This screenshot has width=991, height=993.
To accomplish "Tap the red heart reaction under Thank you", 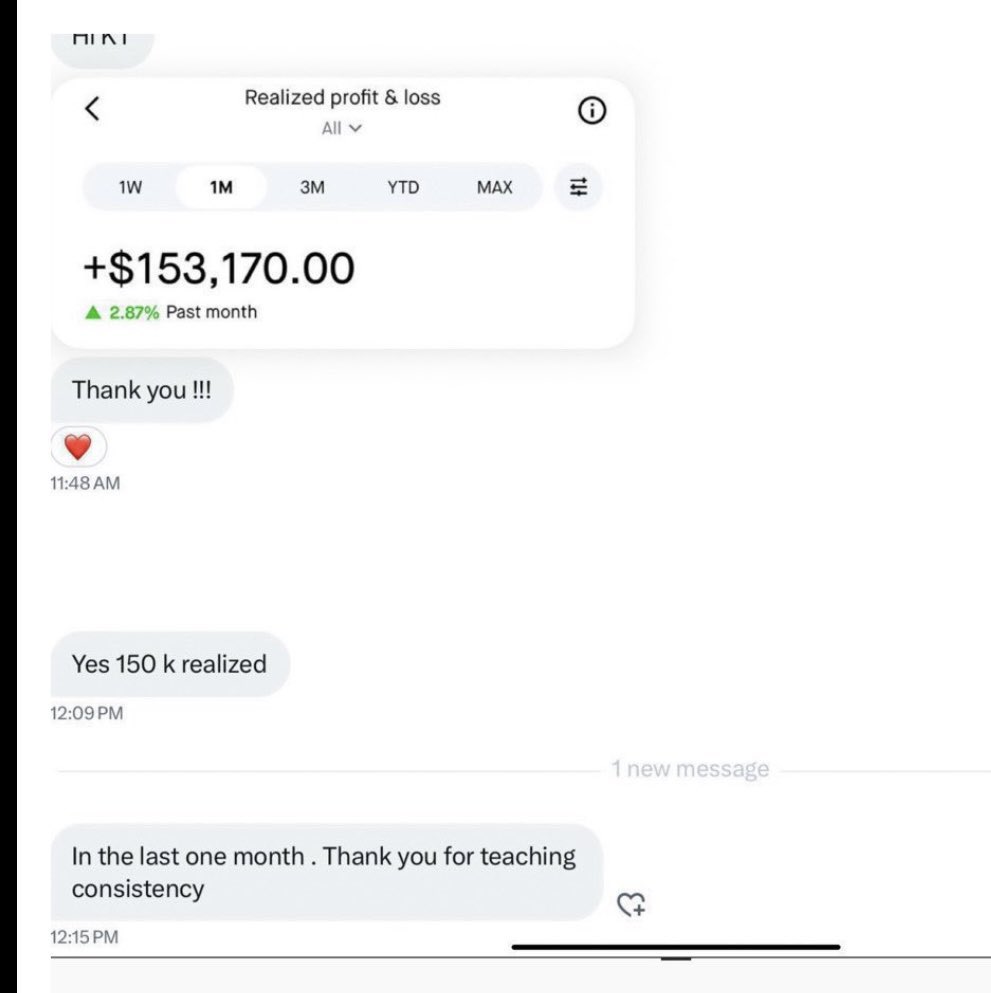I will coord(78,447).
